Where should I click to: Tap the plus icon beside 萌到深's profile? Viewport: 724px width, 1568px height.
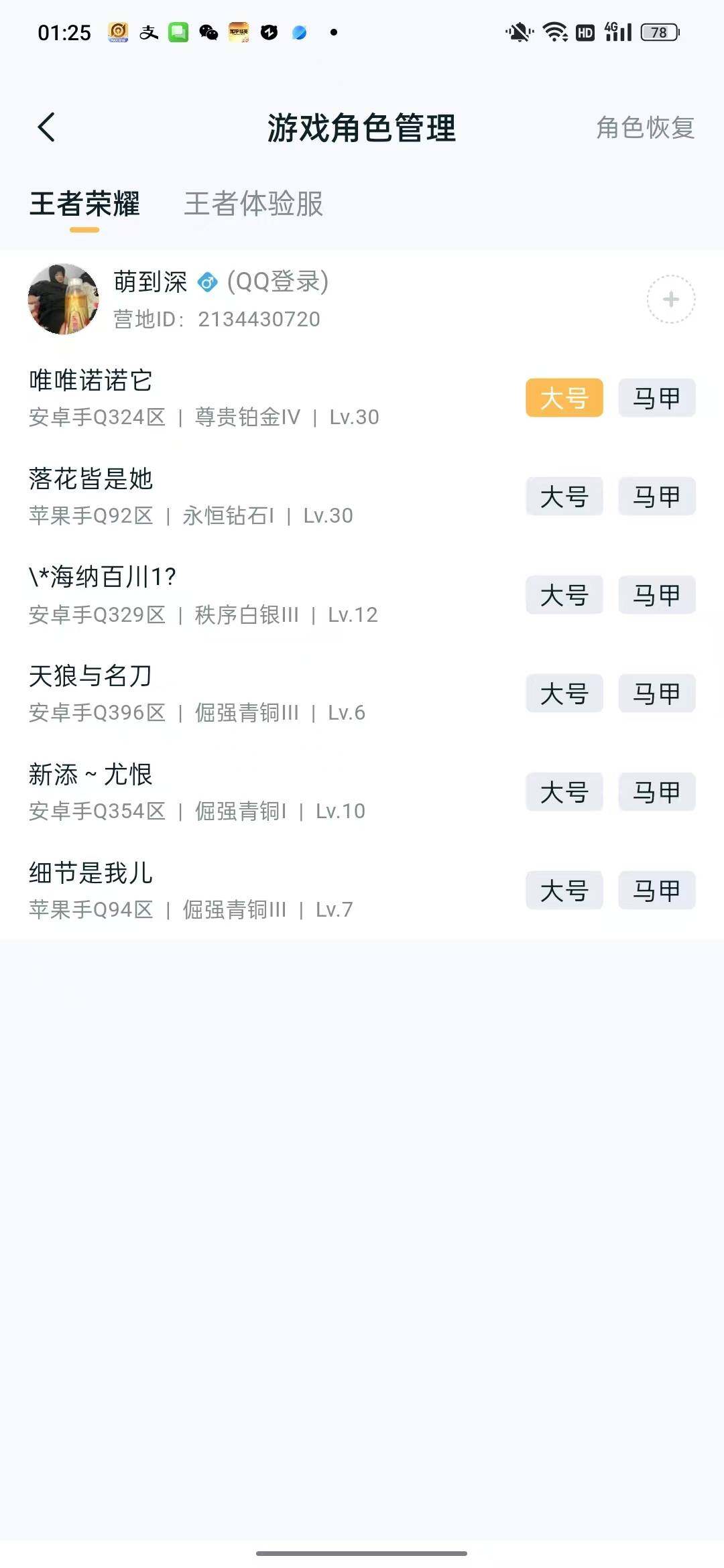670,300
